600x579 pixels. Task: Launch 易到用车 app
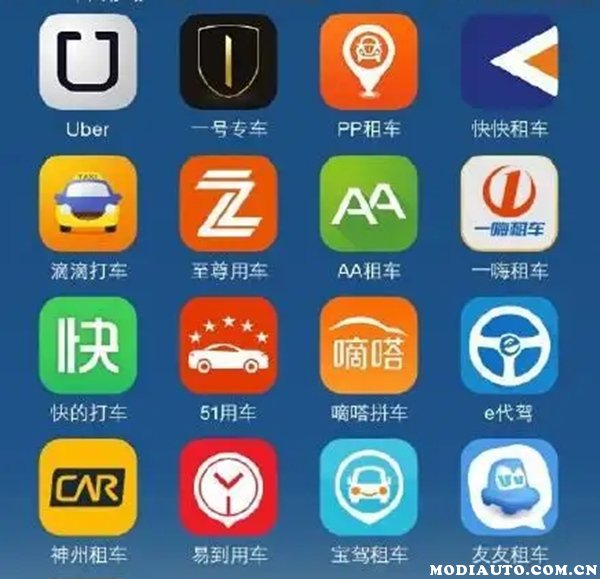228,487
